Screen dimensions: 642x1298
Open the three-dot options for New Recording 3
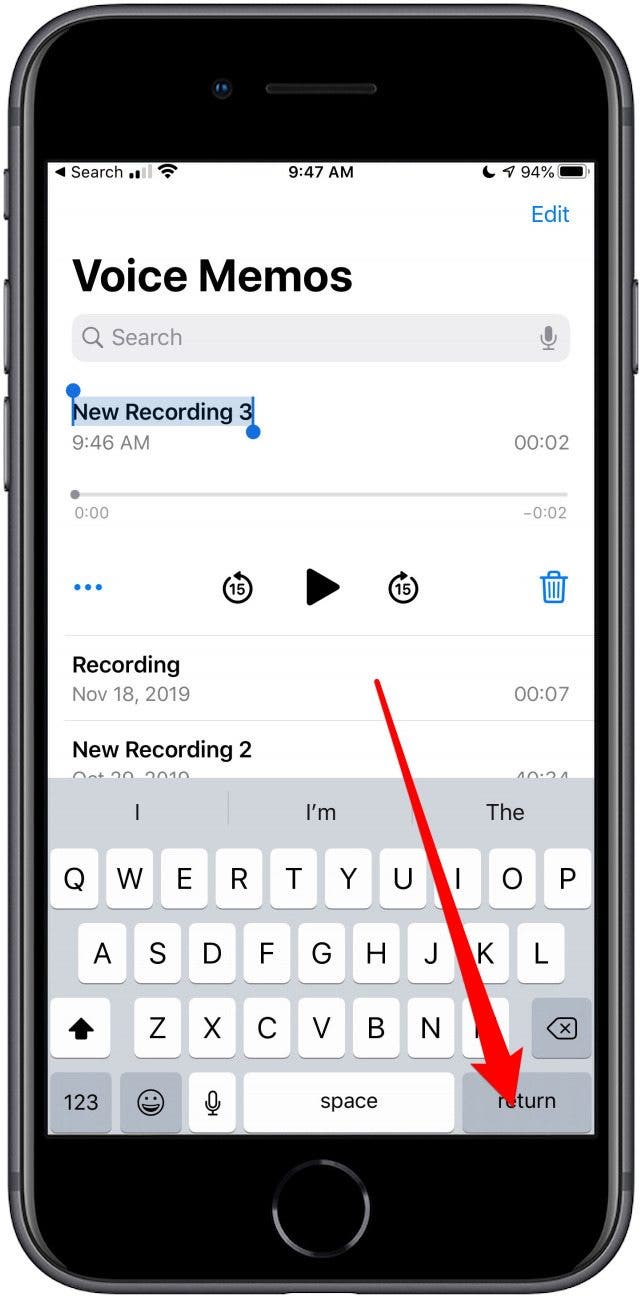88,587
